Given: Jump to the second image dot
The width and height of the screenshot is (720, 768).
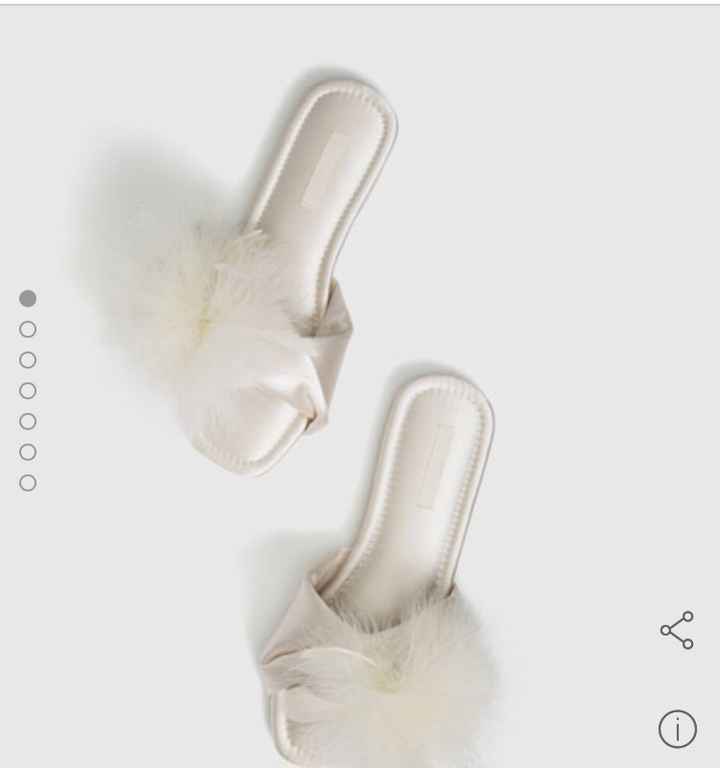Looking at the screenshot, I should [x=28, y=329].
